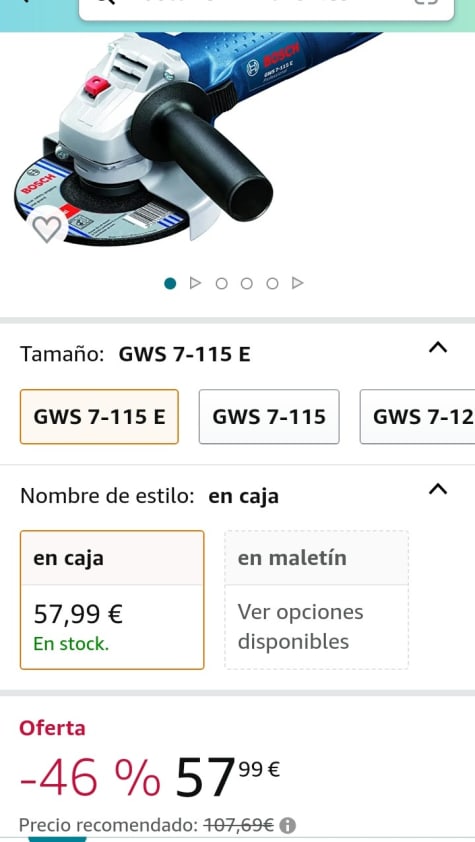Choose the GWS 7-115 size option
The height and width of the screenshot is (842, 475).
coord(269,417)
